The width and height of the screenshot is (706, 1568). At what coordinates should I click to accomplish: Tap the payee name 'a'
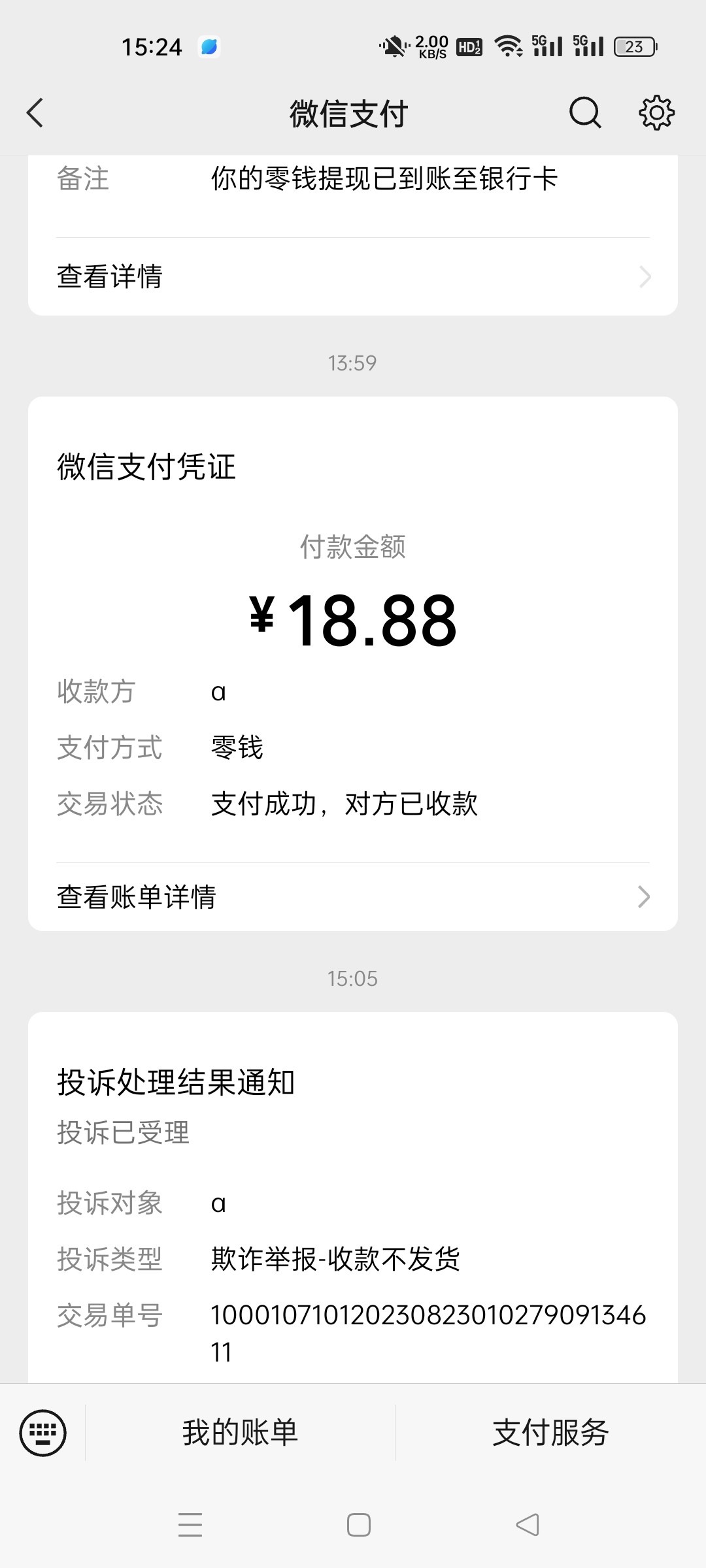(218, 691)
